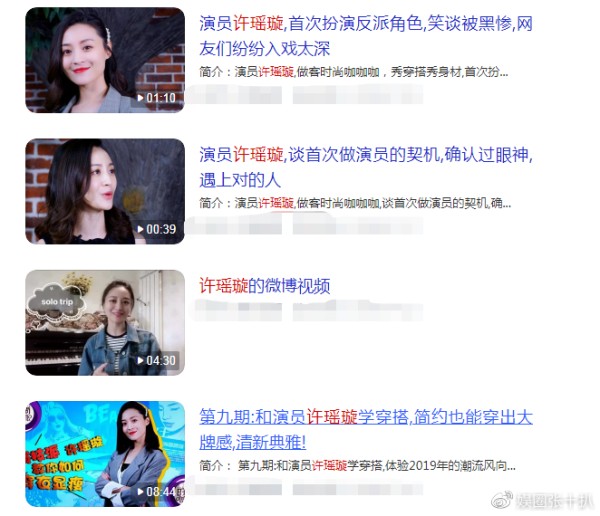
Task: Open the link about 首次扮演反派角色
Action: pos(365,24)
